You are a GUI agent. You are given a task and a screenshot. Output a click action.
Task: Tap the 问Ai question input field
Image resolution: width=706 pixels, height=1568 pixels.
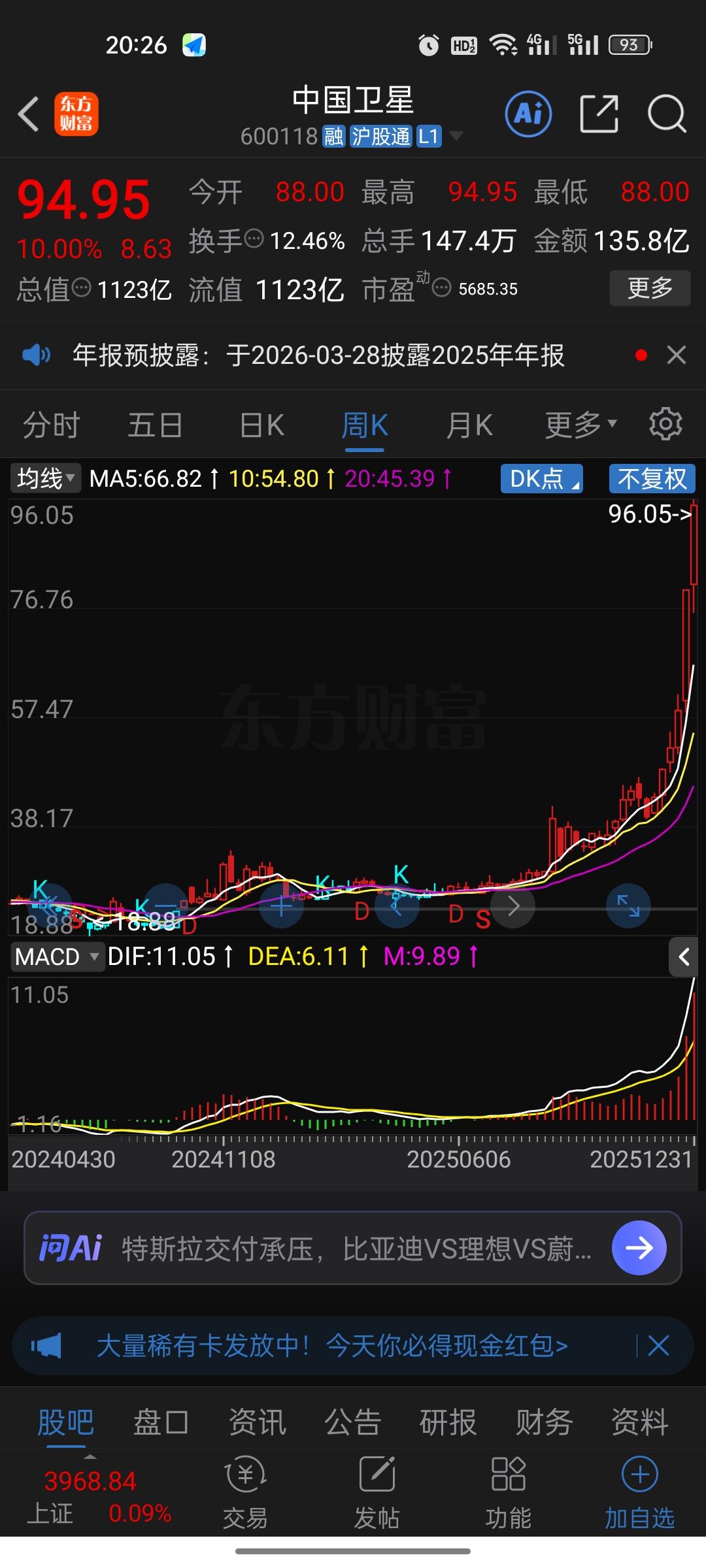327,1247
